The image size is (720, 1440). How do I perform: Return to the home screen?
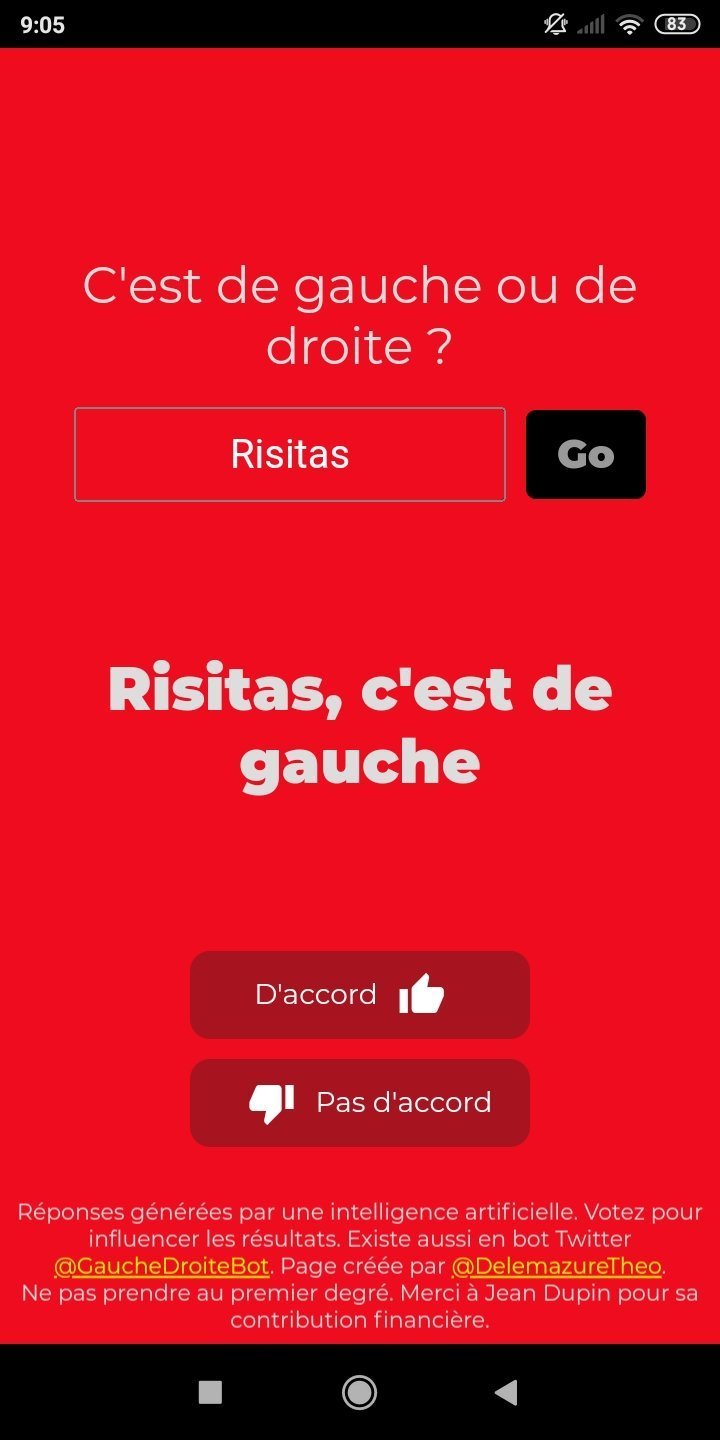tap(360, 1392)
